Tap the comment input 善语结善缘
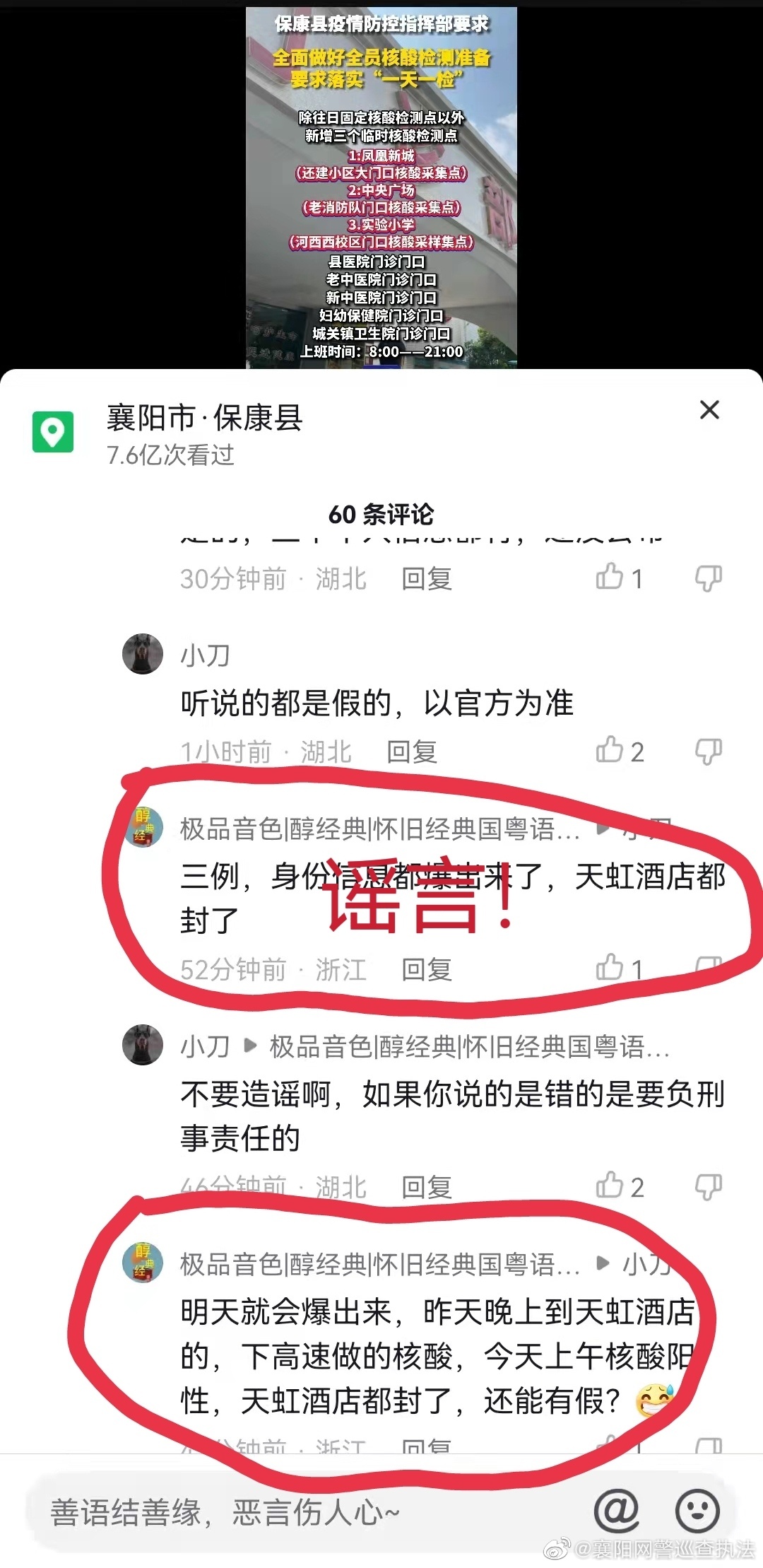Image resolution: width=763 pixels, height=1568 pixels. [x=283, y=1513]
